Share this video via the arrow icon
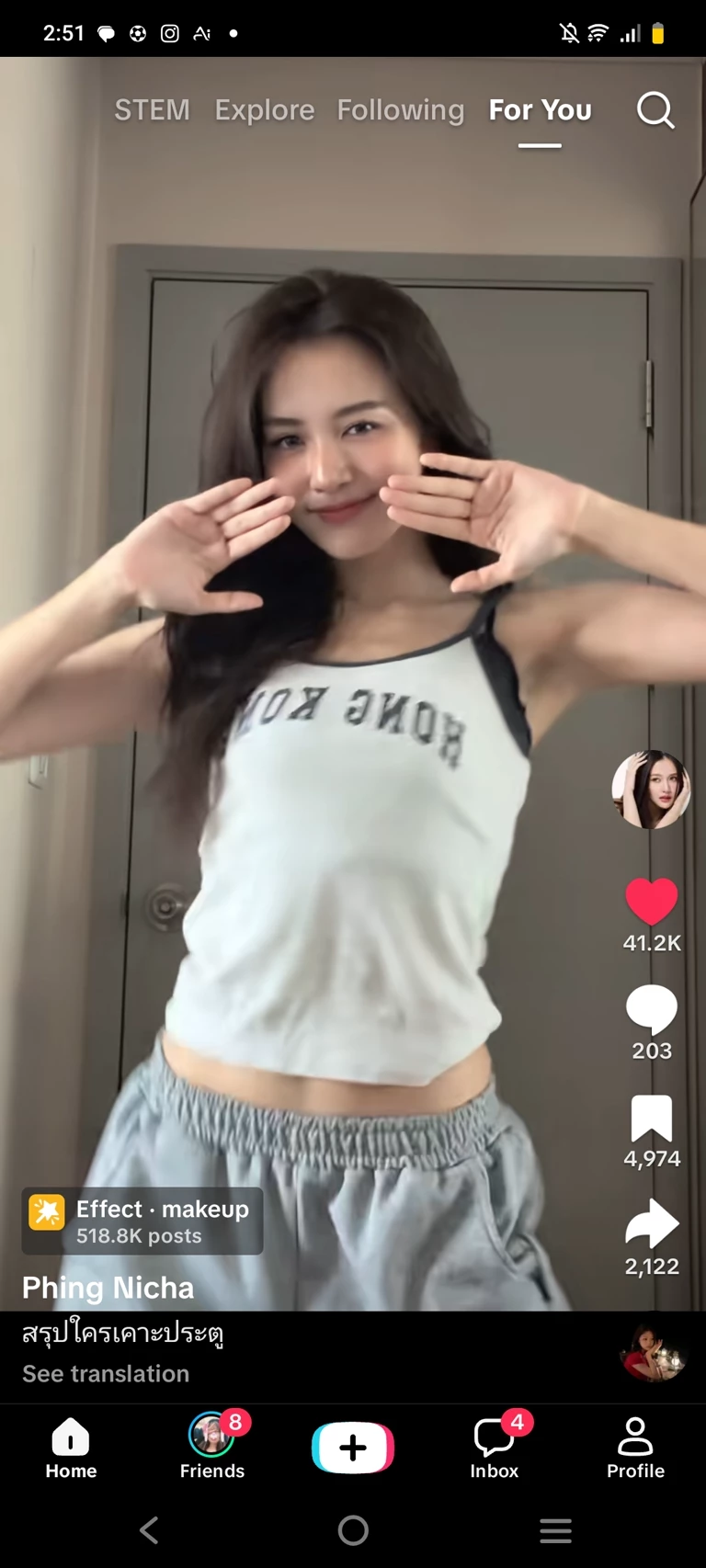Image resolution: width=706 pixels, height=1568 pixels. (x=651, y=1226)
